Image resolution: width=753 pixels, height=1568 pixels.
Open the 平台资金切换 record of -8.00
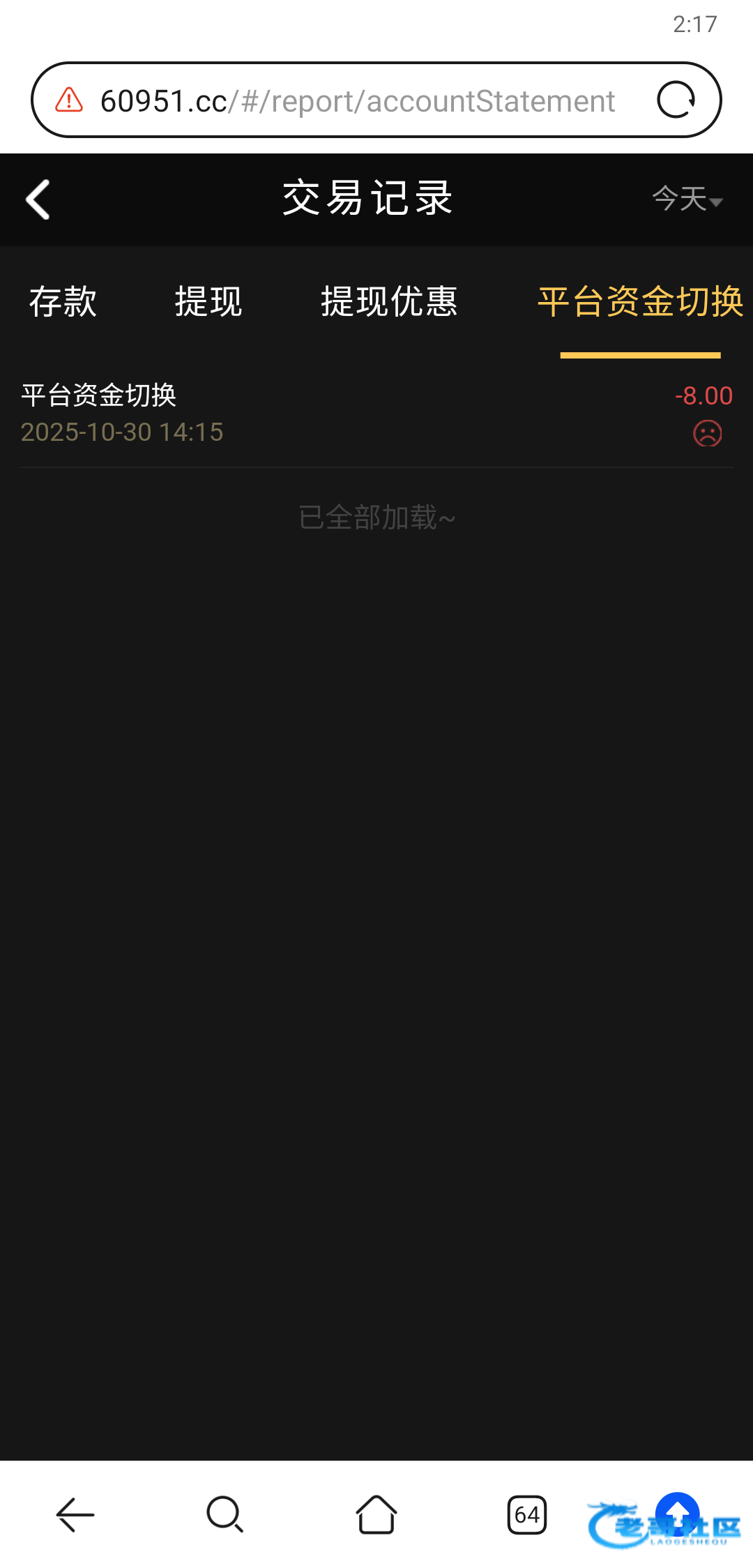tap(376, 414)
